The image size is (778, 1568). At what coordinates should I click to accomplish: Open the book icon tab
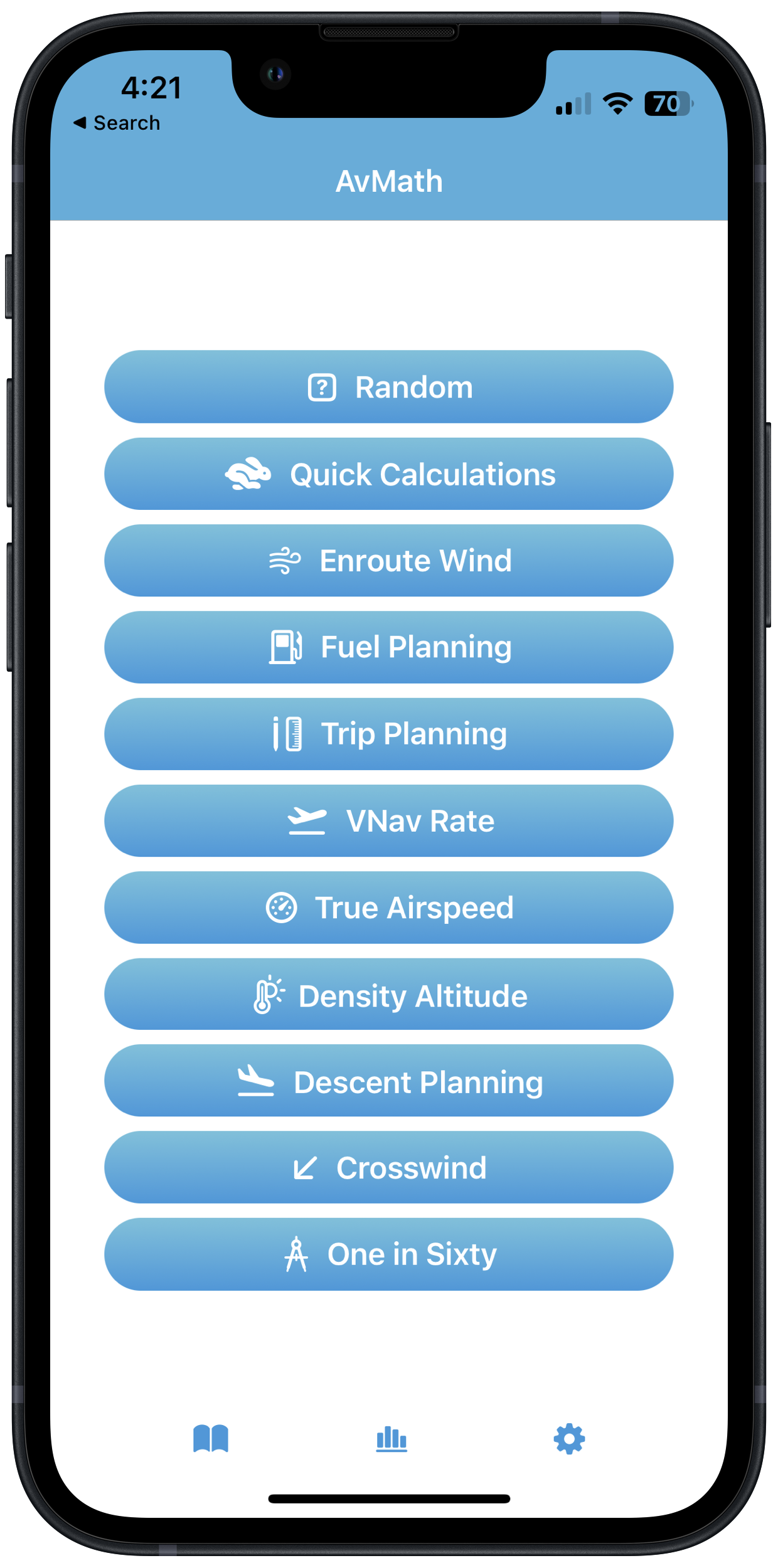tap(211, 1439)
